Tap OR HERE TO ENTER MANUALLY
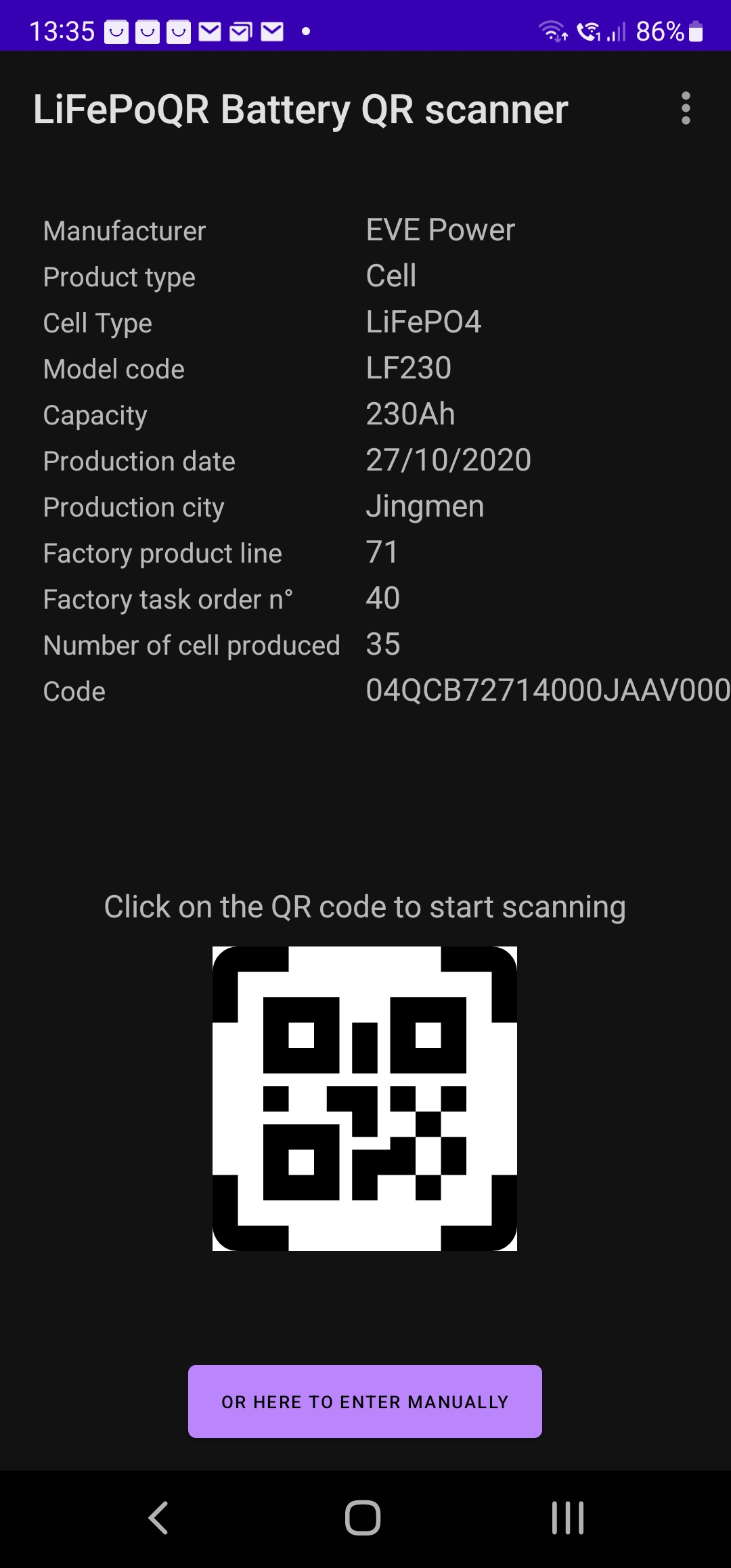This screenshot has height=1568, width=731. pos(365,1401)
